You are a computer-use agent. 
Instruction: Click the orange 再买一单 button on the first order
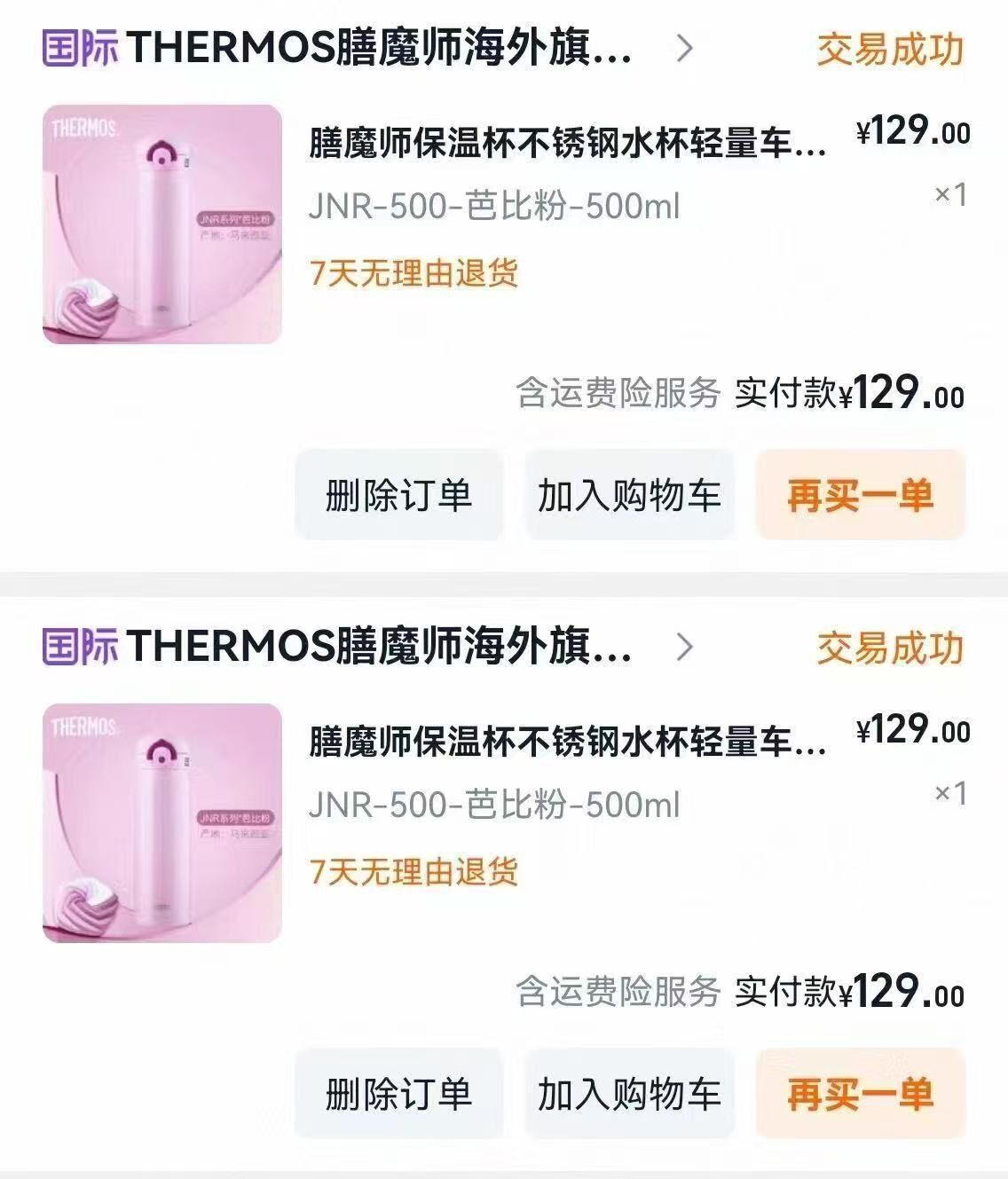coord(859,495)
